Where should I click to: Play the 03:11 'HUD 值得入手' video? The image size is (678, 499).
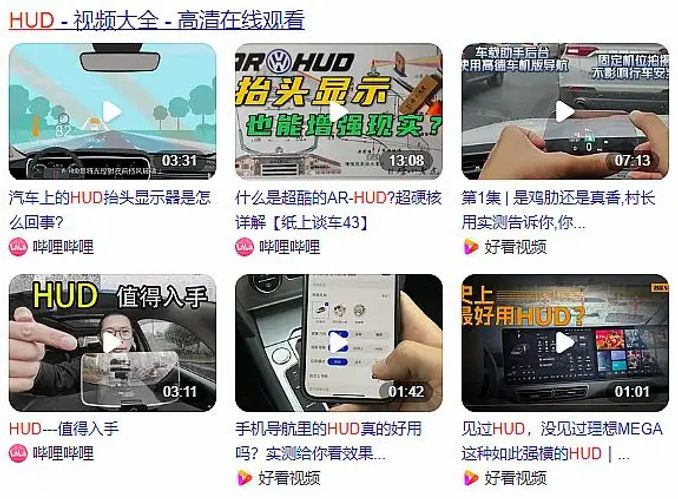pos(112,342)
